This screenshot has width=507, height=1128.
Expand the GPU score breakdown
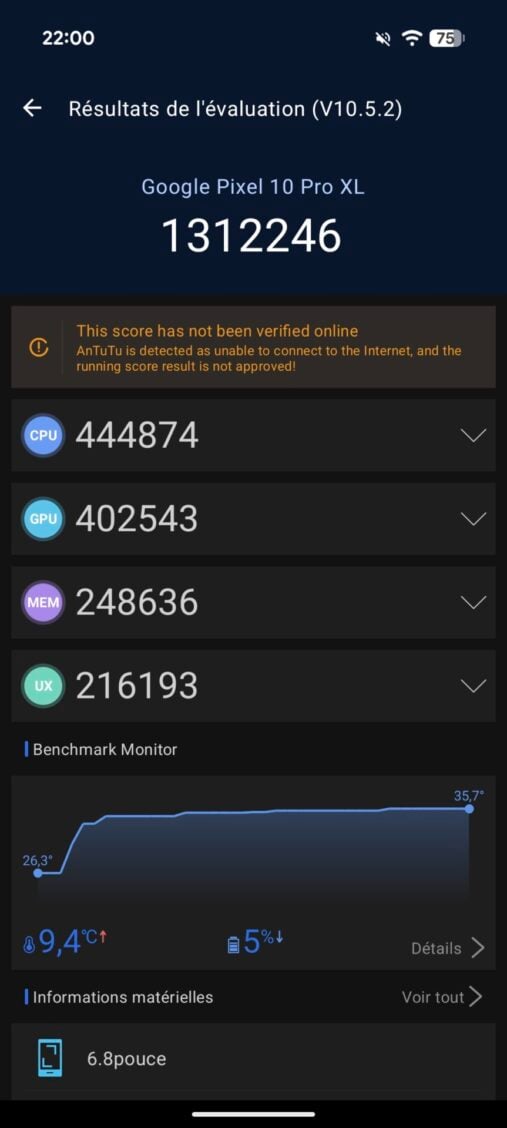(253, 519)
